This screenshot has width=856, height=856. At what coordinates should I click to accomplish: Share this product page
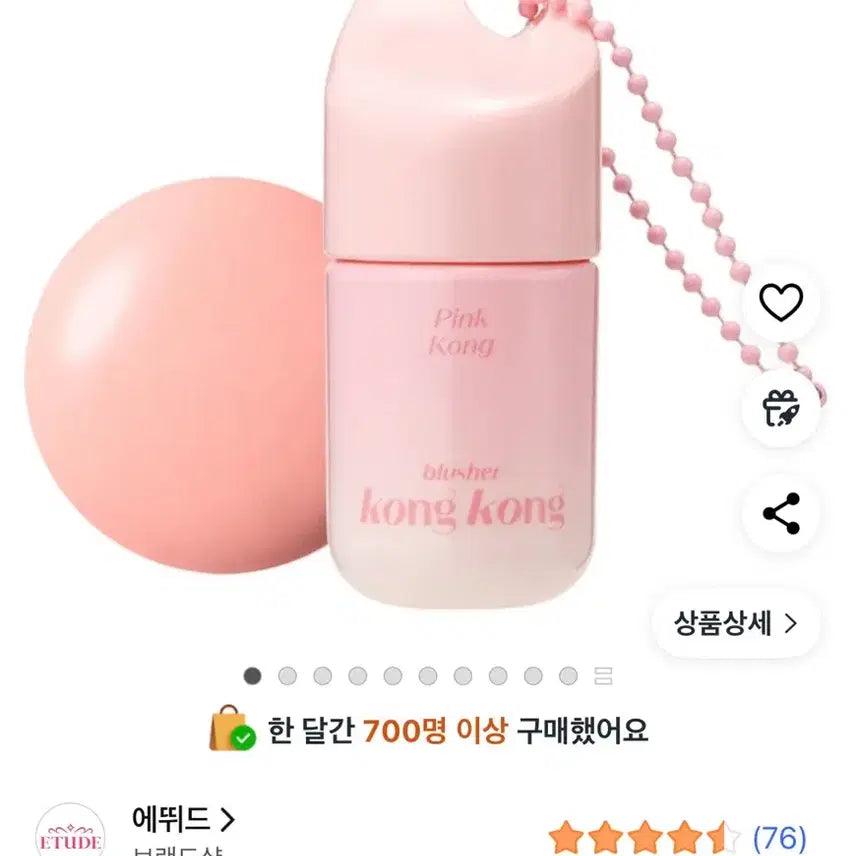click(781, 514)
